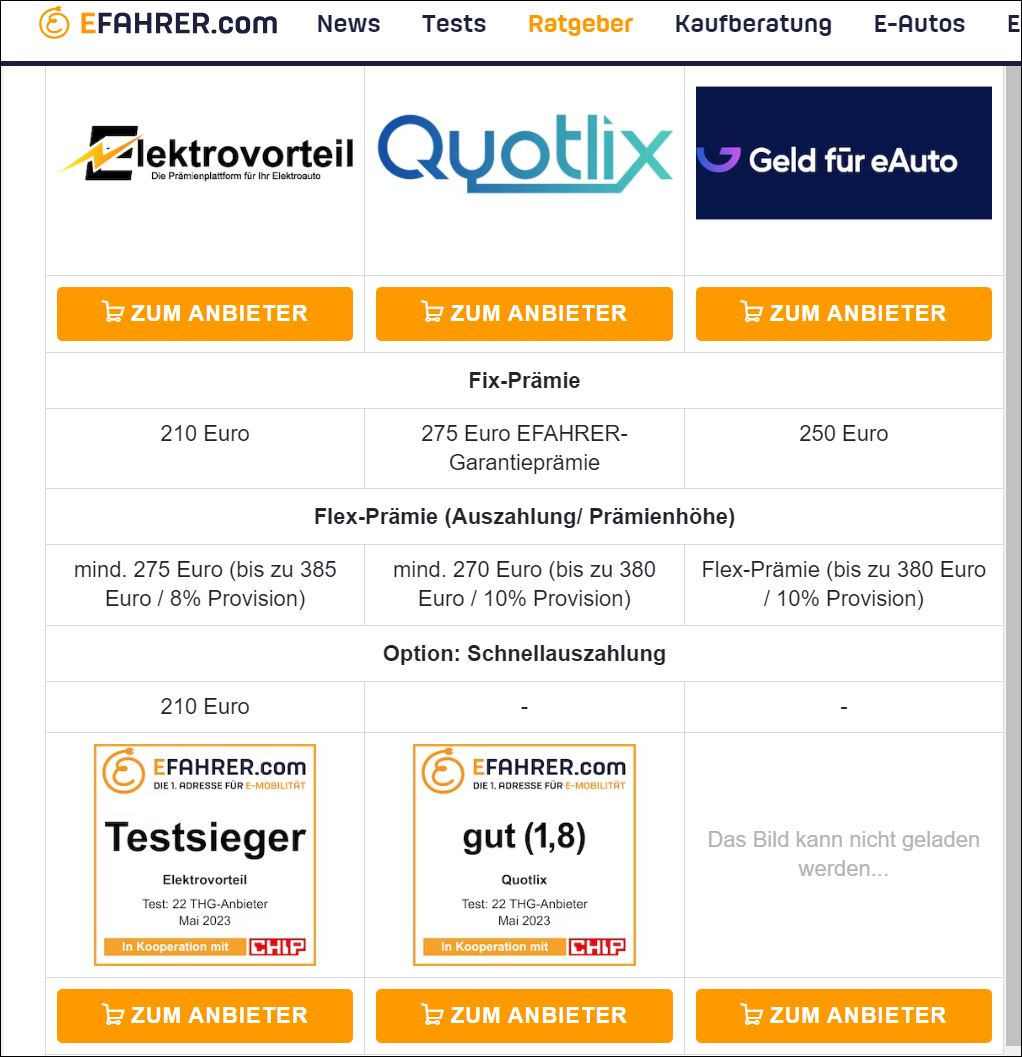The height and width of the screenshot is (1057, 1022).
Task: Tap Zum Anbieter below the Testsieger badge
Action: tap(205, 1016)
